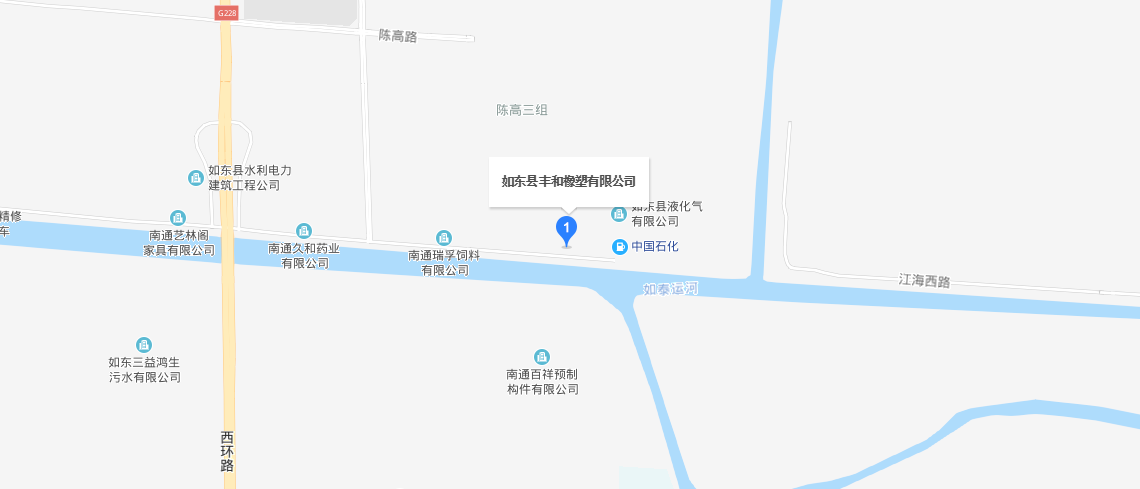Viewport: 1140px width, 489px height.
Task: Tap the 南通艺林阁家具有限公司 place icon
Action: coord(178,218)
